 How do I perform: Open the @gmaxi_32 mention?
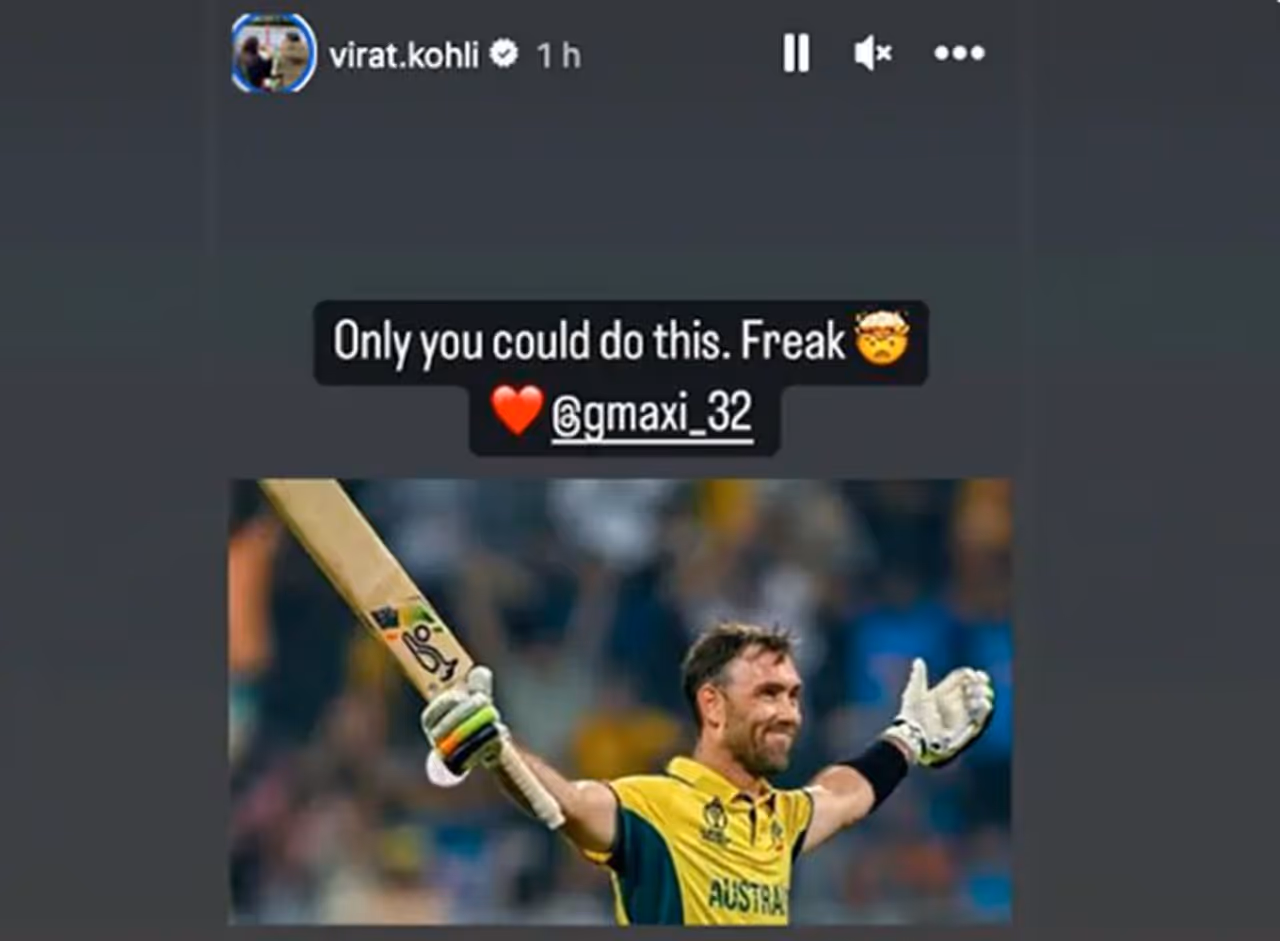coord(651,414)
